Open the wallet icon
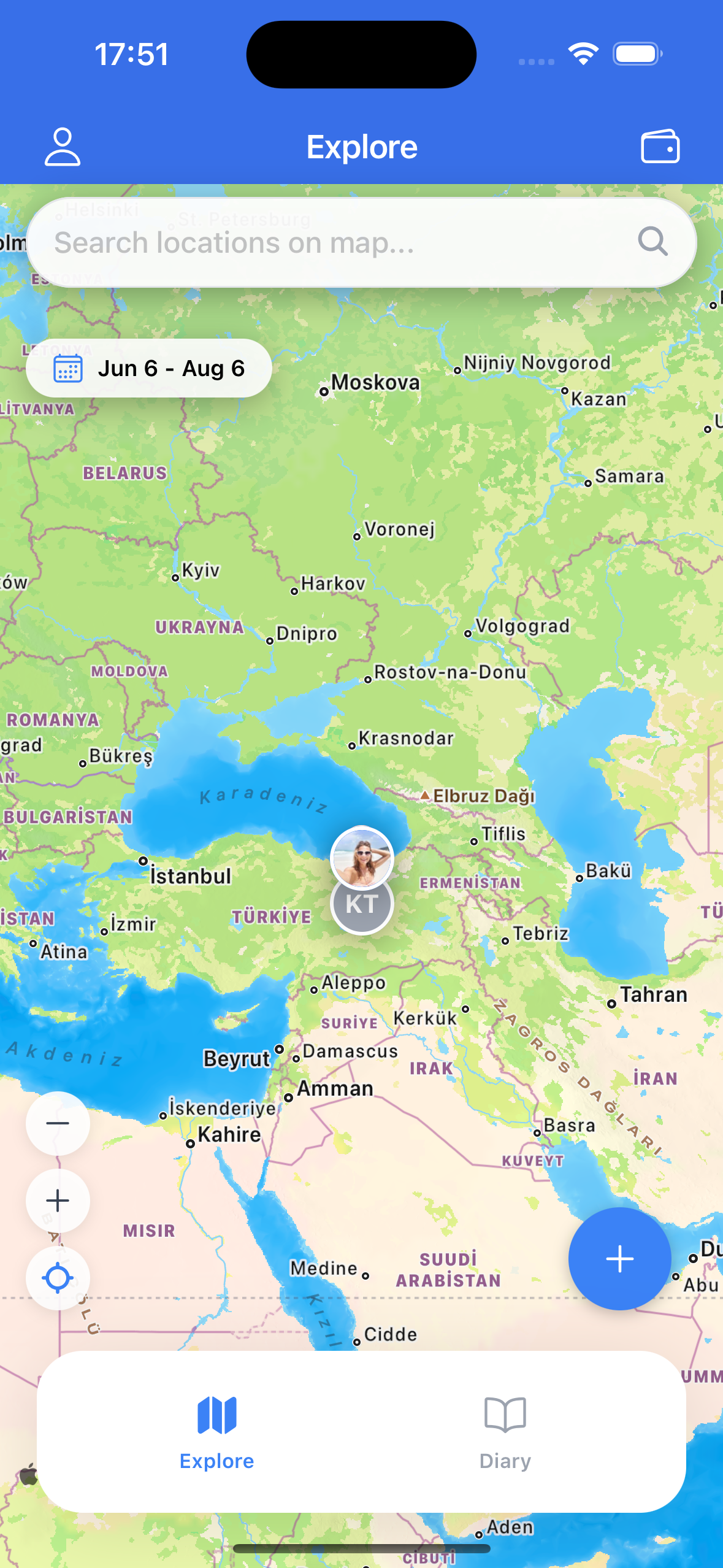This screenshot has height=1568, width=723. [660, 147]
